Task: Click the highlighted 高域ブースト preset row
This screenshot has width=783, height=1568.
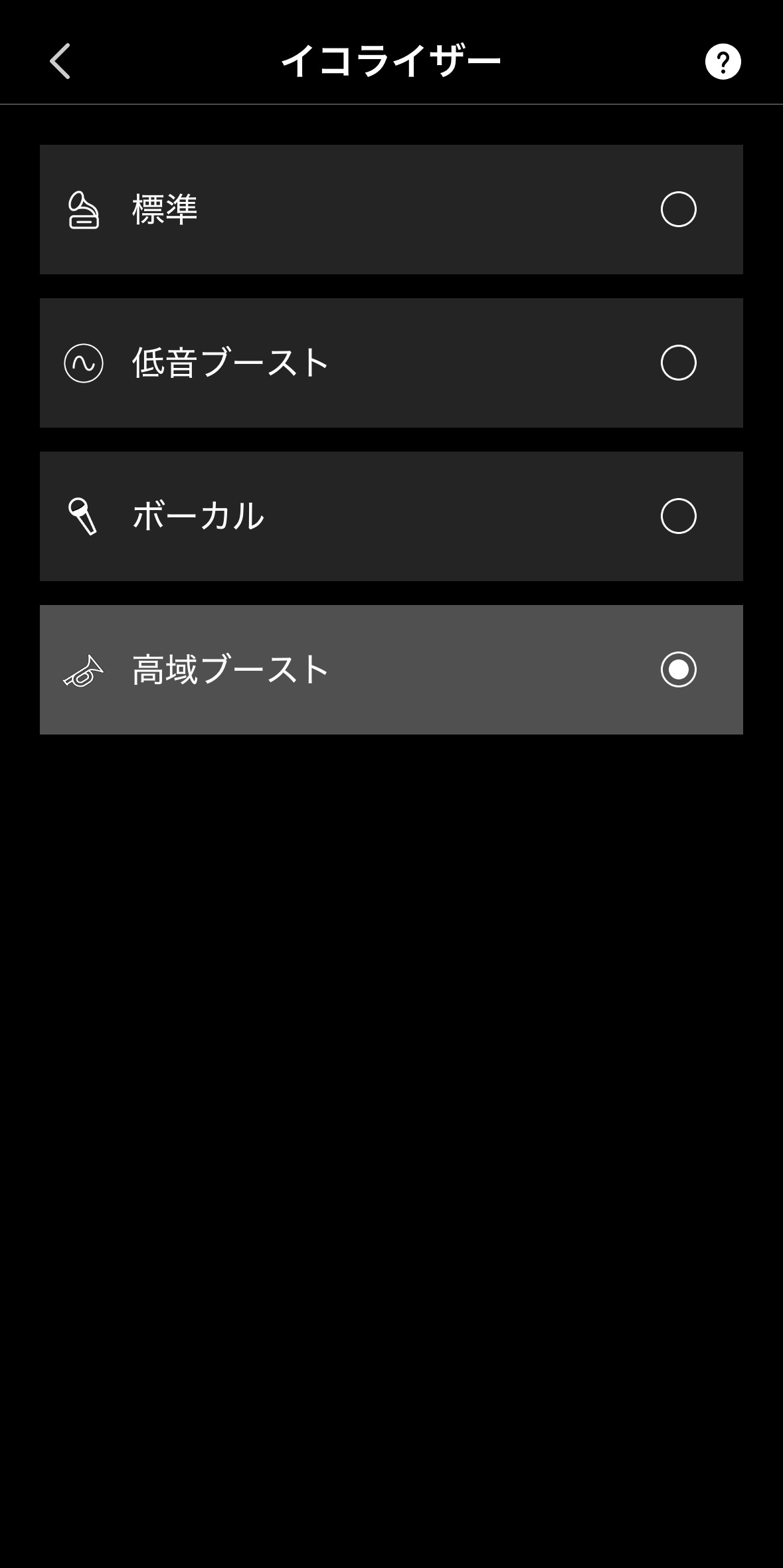Action: click(391, 670)
